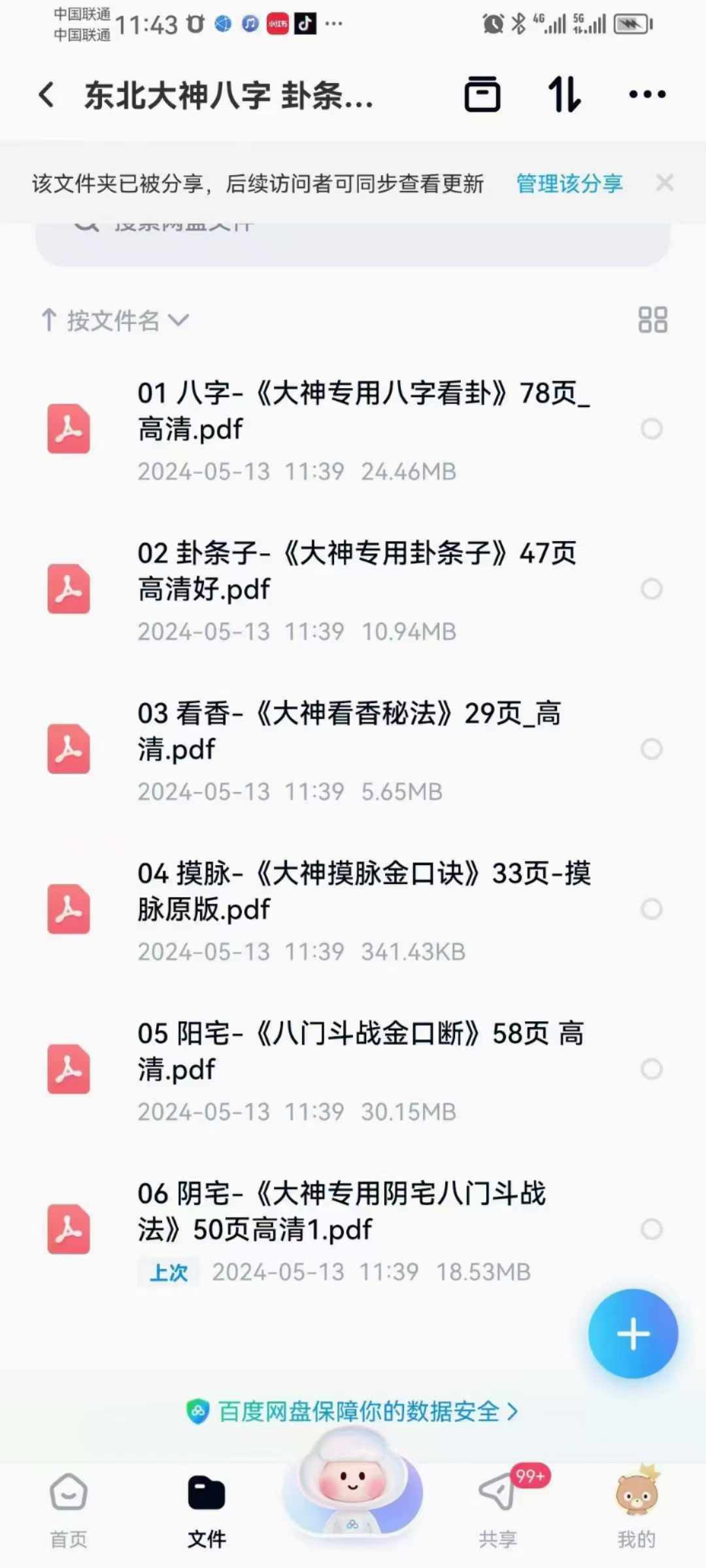The image size is (706, 1568).
Task: Open the three-dot overflow menu
Action: tap(647, 95)
